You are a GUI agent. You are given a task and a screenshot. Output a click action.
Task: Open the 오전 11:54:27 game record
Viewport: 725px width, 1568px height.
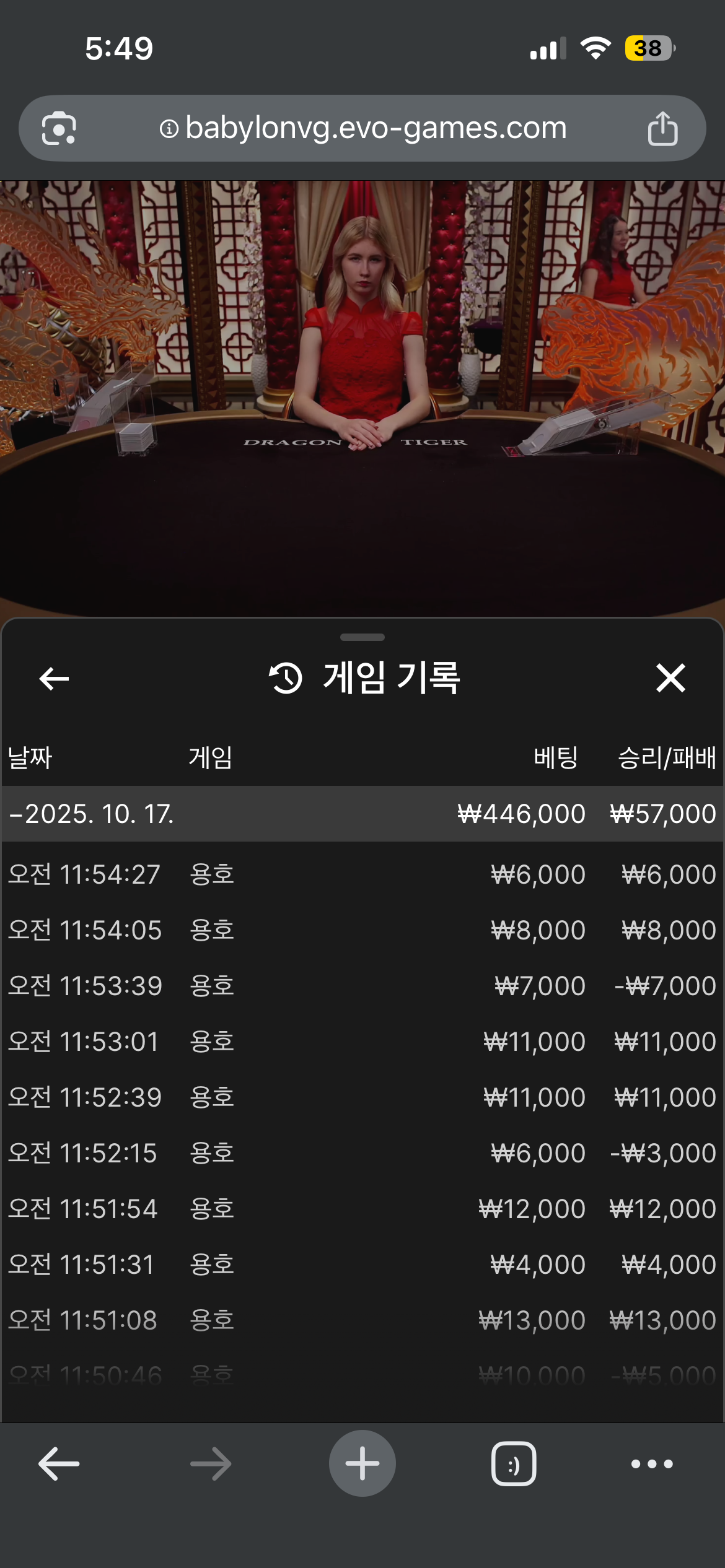coord(362,874)
